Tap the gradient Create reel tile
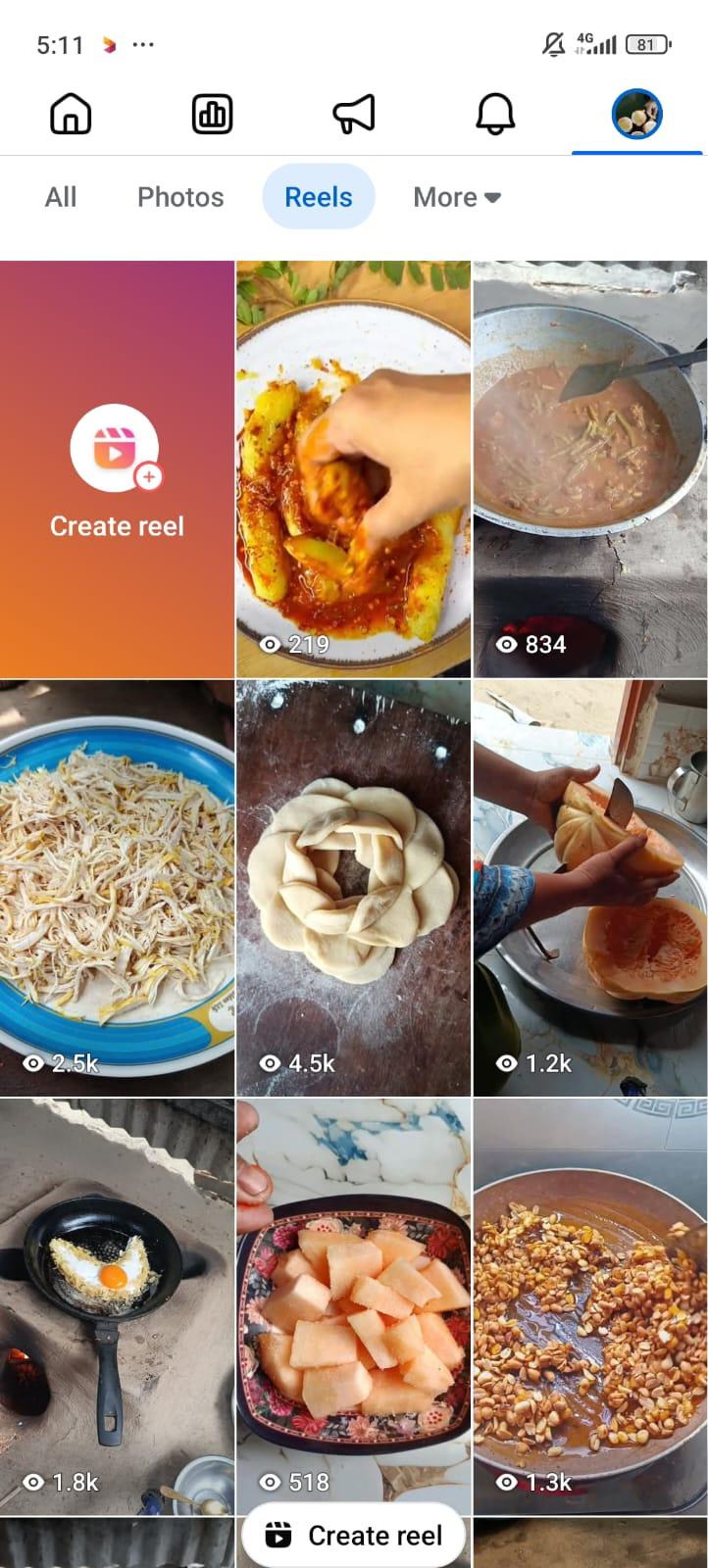The height and width of the screenshot is (1568, 708). click(x=117, y=468)
